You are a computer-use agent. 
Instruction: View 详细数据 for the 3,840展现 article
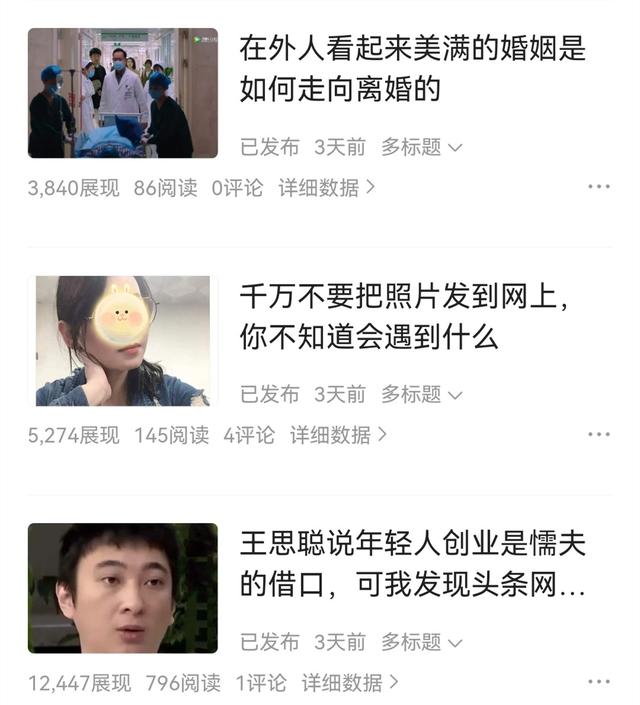327,187
